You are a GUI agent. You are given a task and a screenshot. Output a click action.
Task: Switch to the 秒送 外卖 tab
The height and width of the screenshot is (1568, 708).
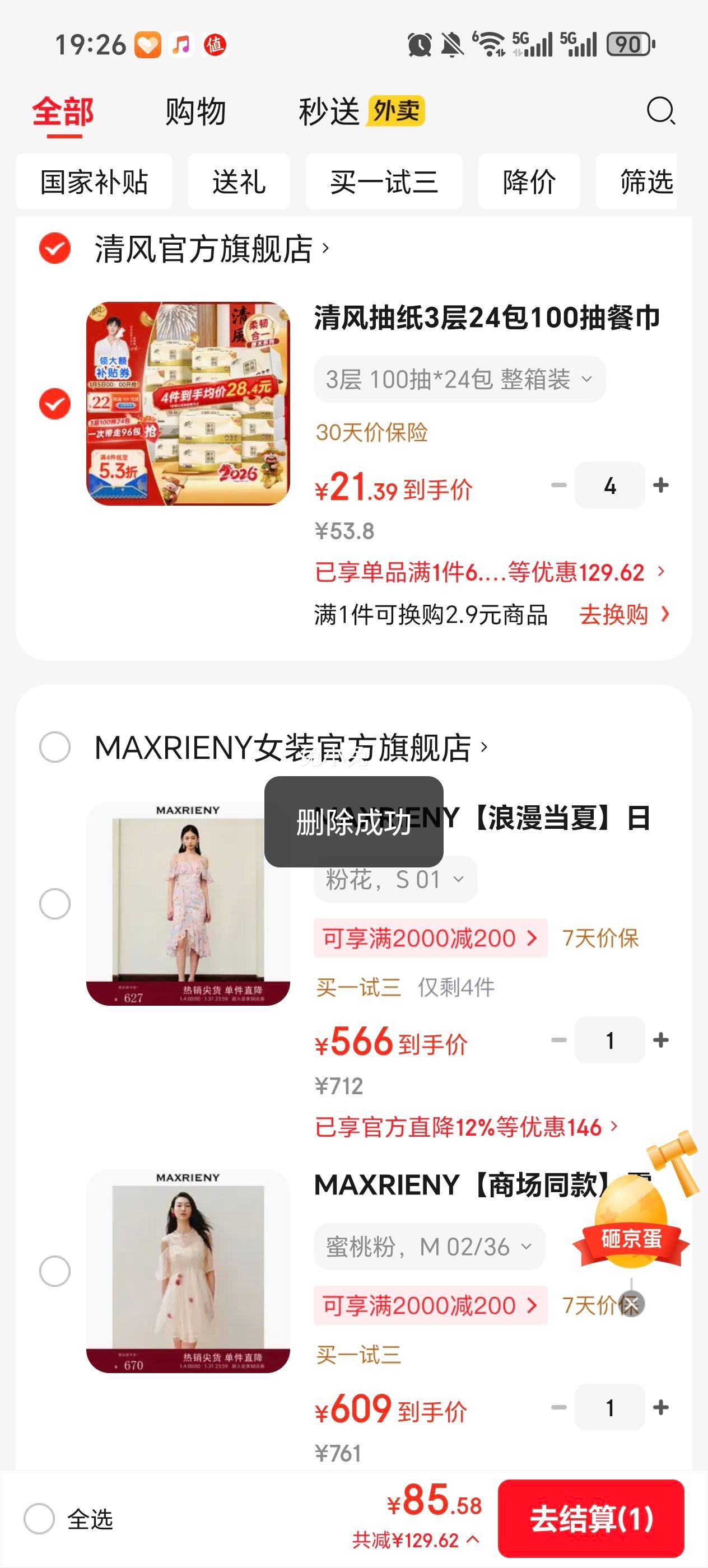361,112
